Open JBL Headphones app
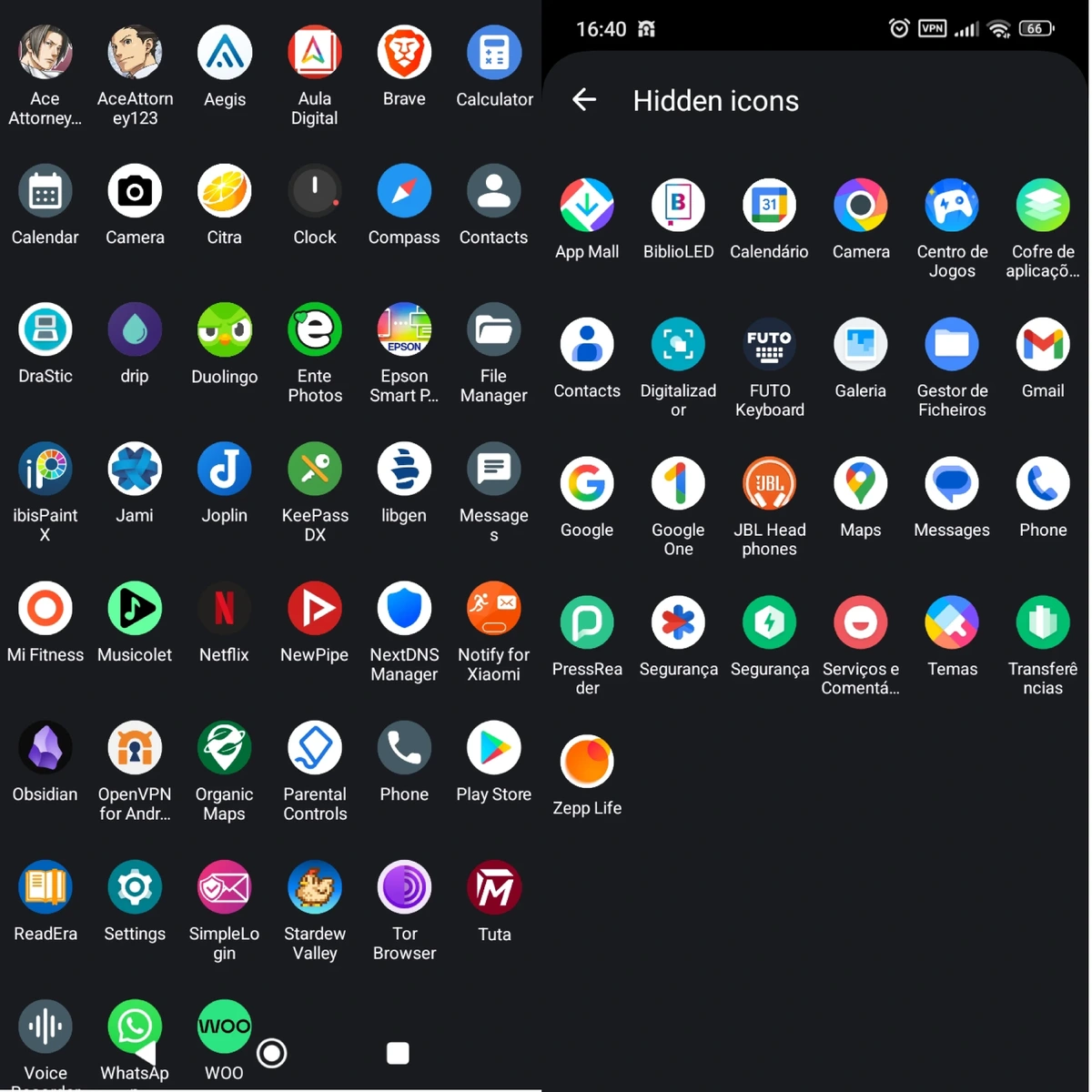This screenshot has width=1092, height=1092. click(769, 484)
